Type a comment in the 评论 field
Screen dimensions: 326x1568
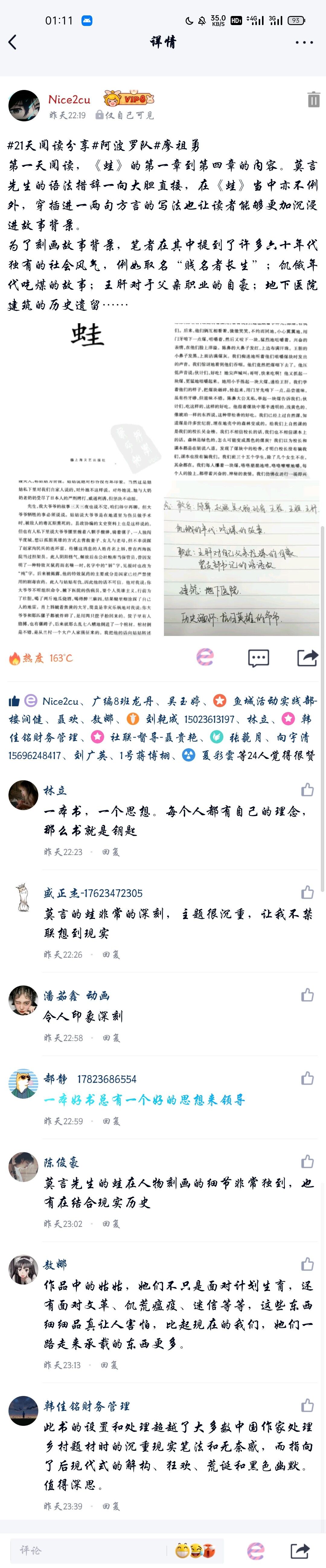[x=85, y=1550]
